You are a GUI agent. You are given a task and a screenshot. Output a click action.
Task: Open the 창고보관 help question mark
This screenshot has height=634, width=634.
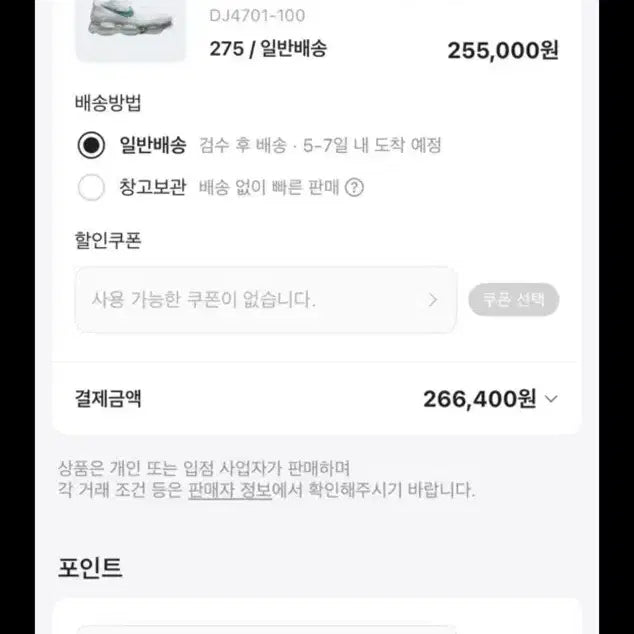(x=354, y=187)
